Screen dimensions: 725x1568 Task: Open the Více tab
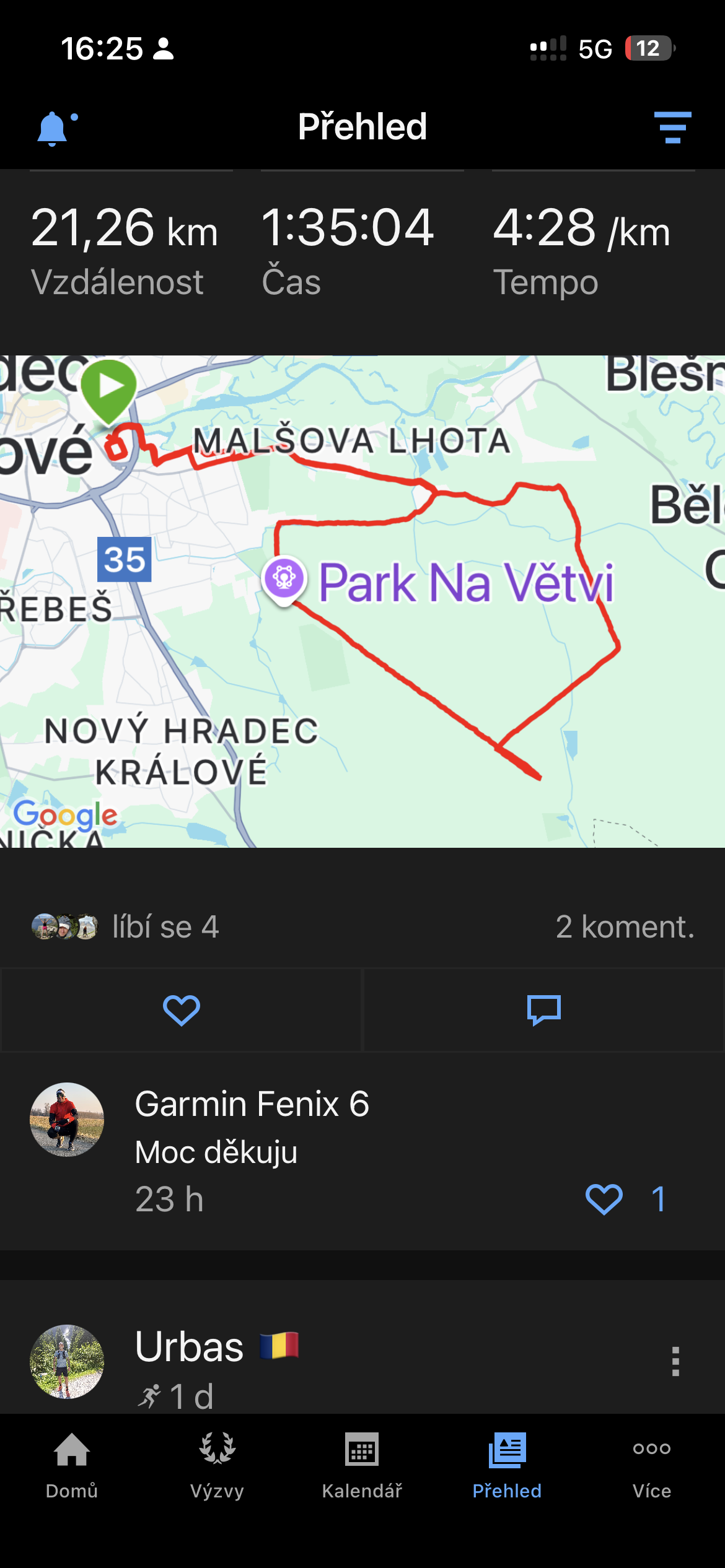pyautogui.click(x=652, y=1462)
